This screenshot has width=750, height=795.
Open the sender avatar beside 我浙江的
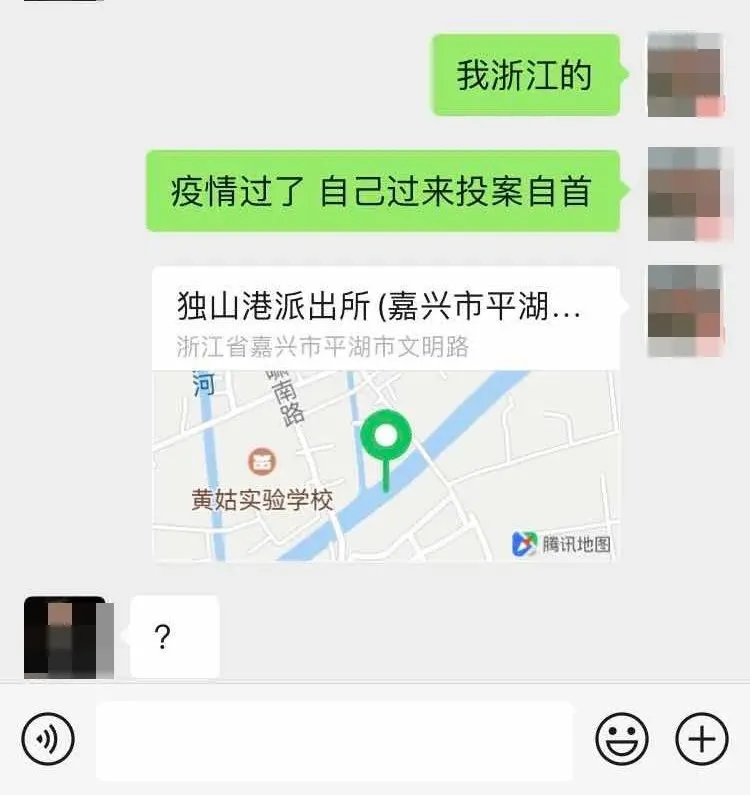(685, 75)
